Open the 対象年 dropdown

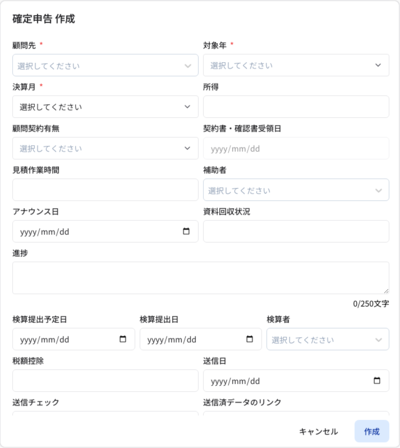tap(296, 65)
